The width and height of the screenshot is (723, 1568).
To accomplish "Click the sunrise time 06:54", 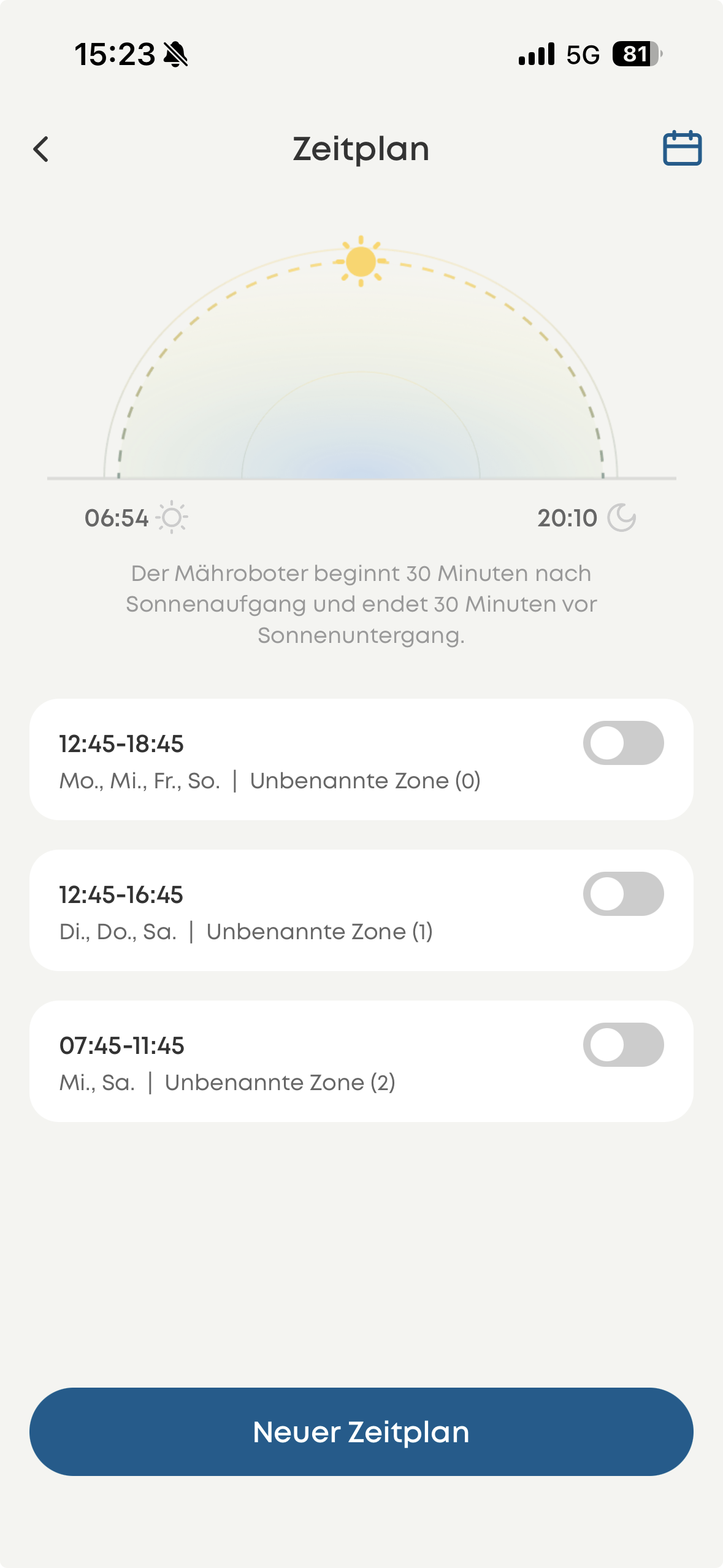I will 118,517.
